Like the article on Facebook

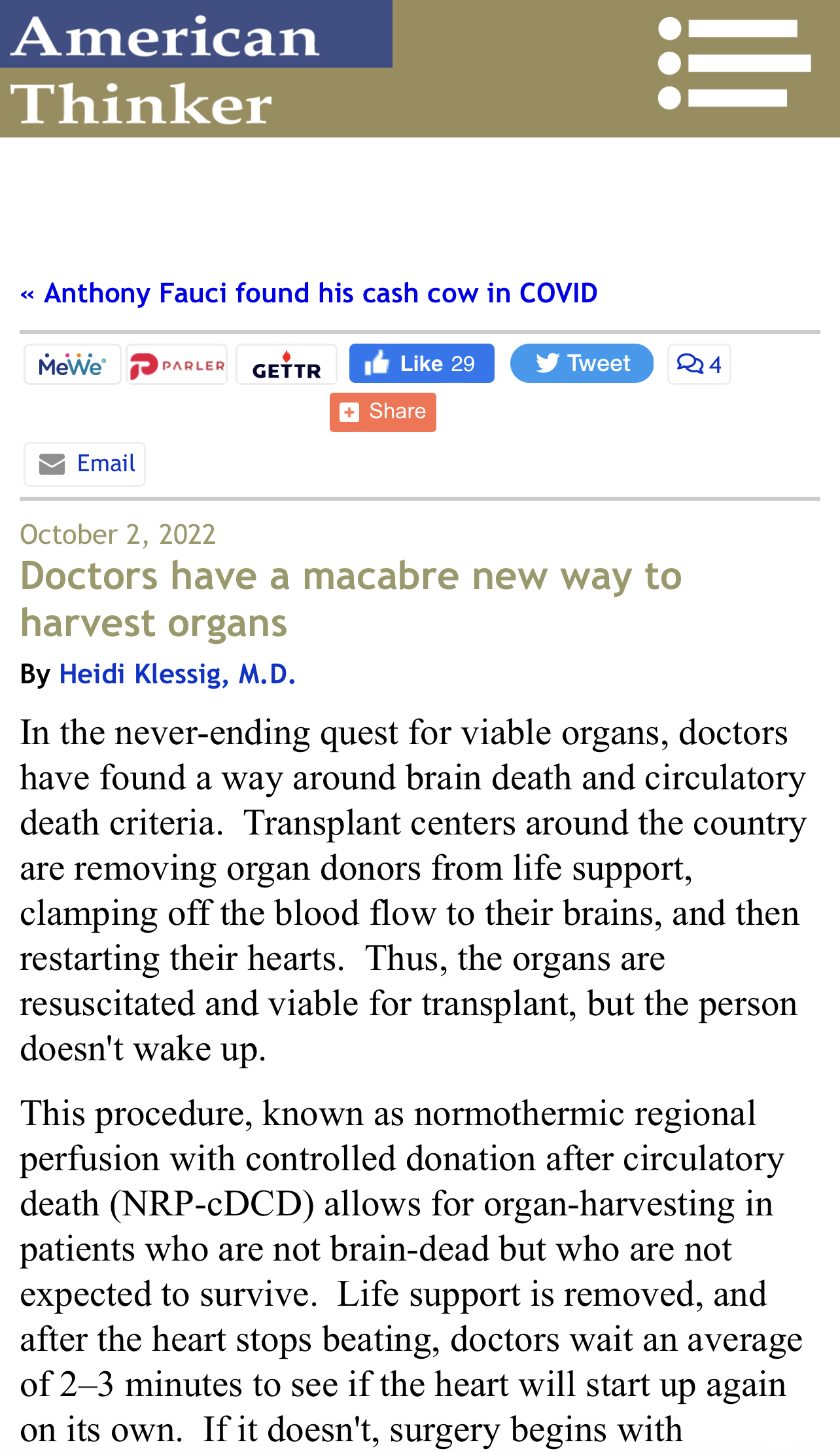coord(422,363)
